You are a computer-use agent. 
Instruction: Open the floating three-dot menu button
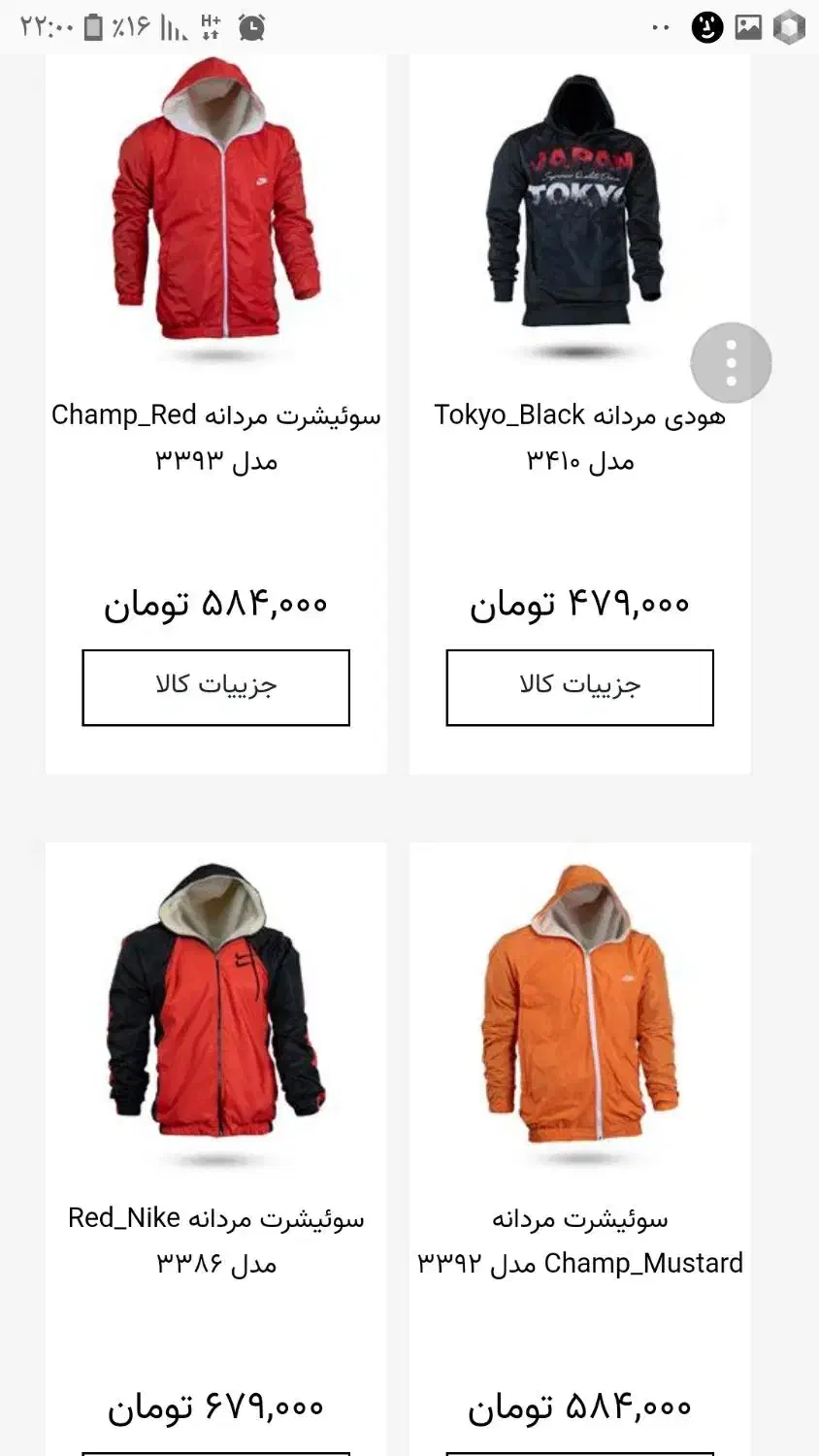pos(731,362)
